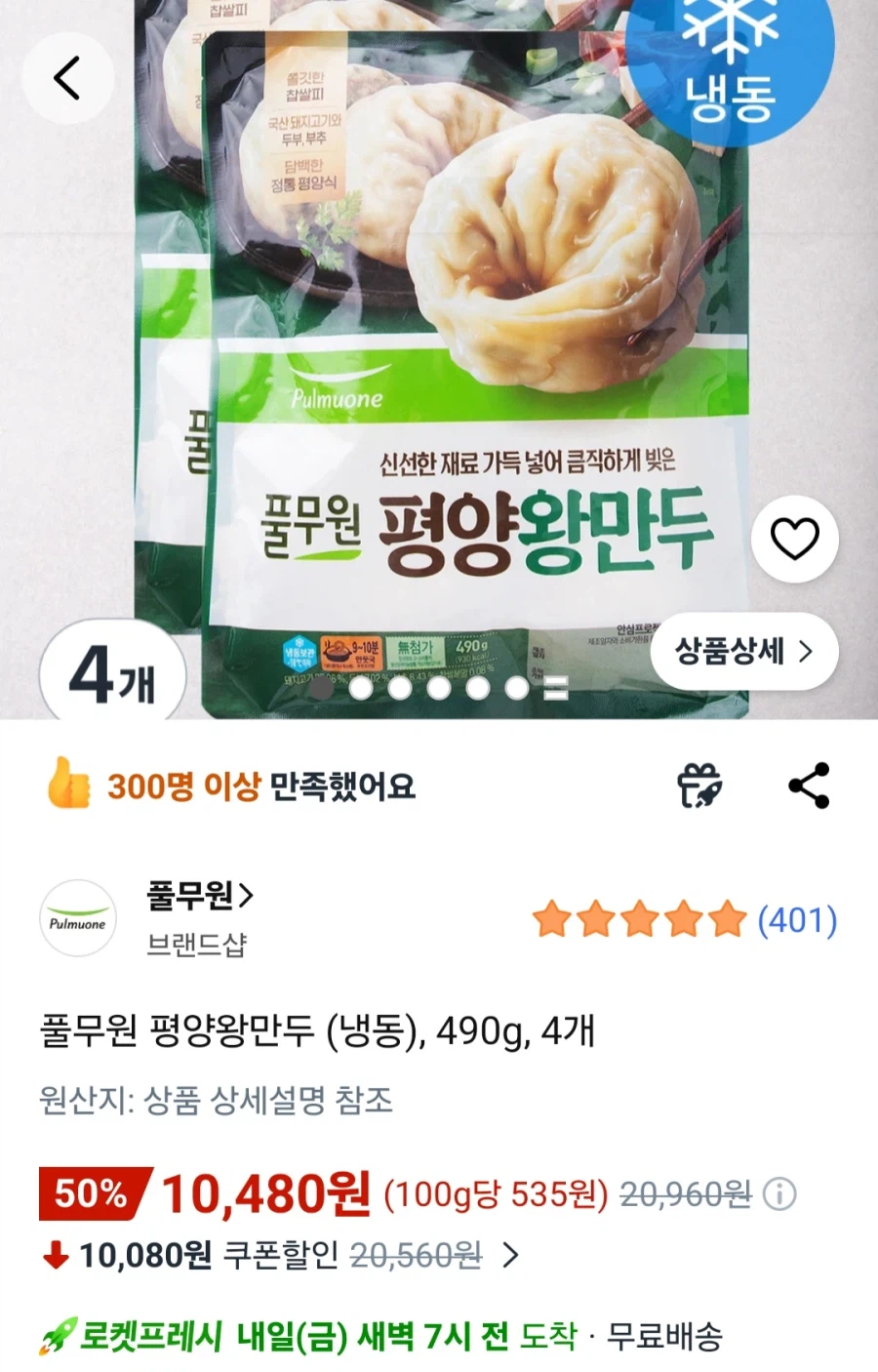The image size is (878, 1372).
Task: Open reviews by tapping (401)
Action: click(x=797, y=918)
